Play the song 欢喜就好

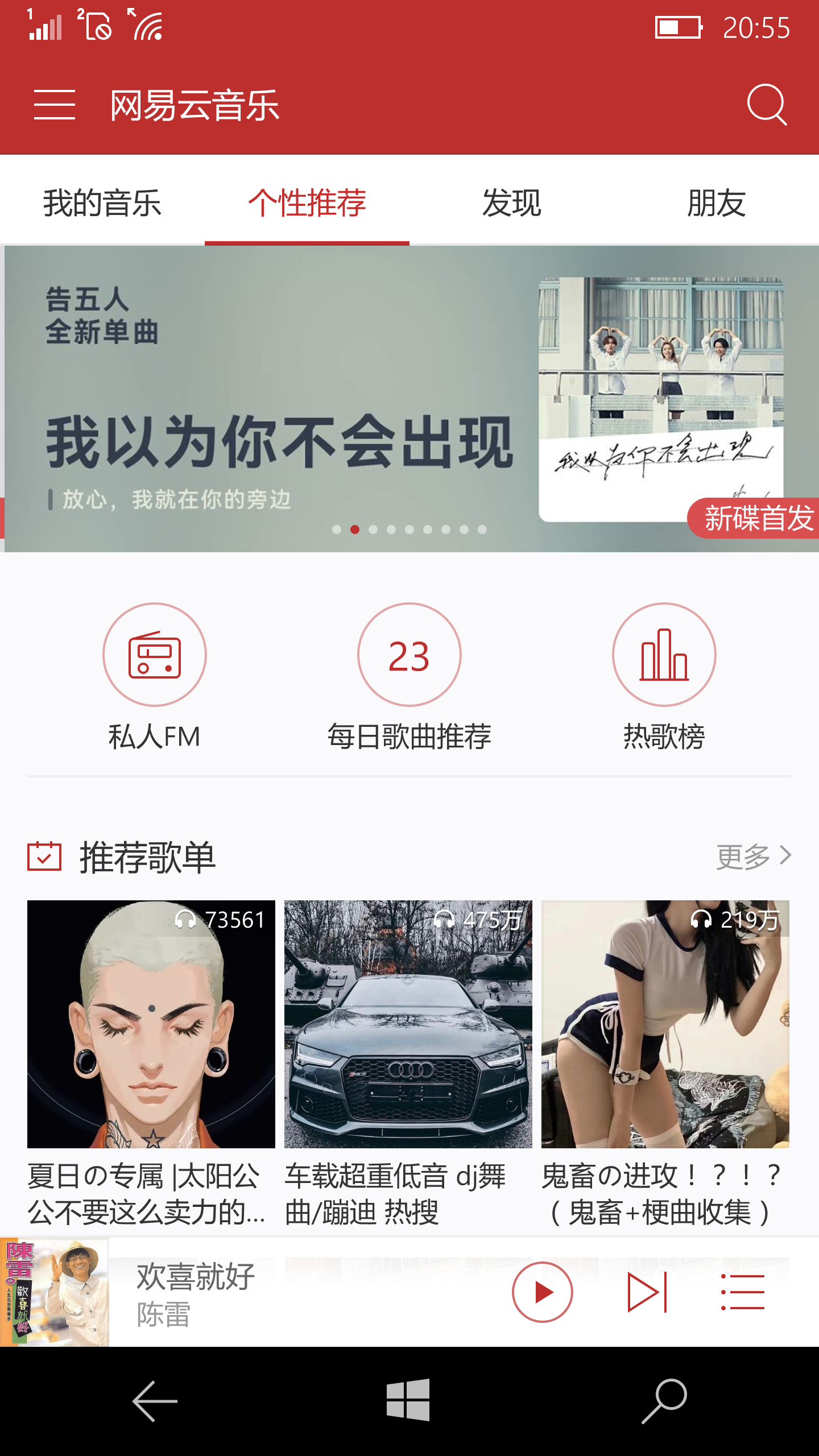[542, 1292]
